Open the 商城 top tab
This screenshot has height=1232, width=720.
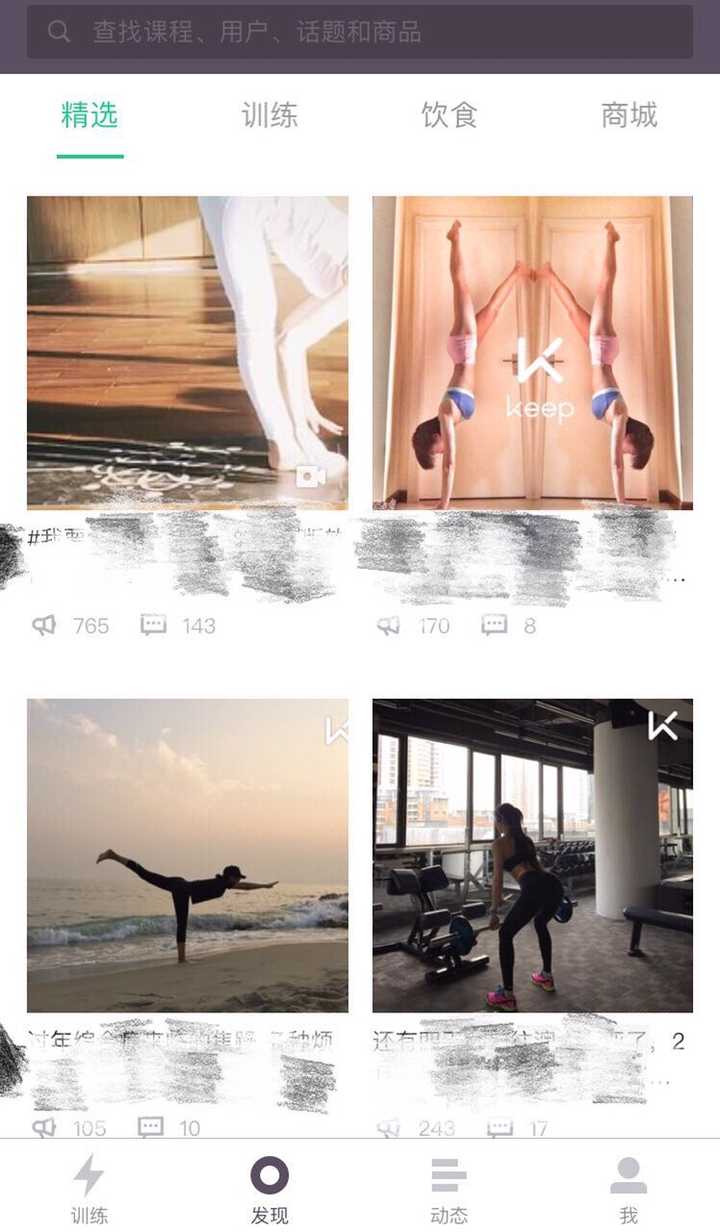click(x=629, y=116)
